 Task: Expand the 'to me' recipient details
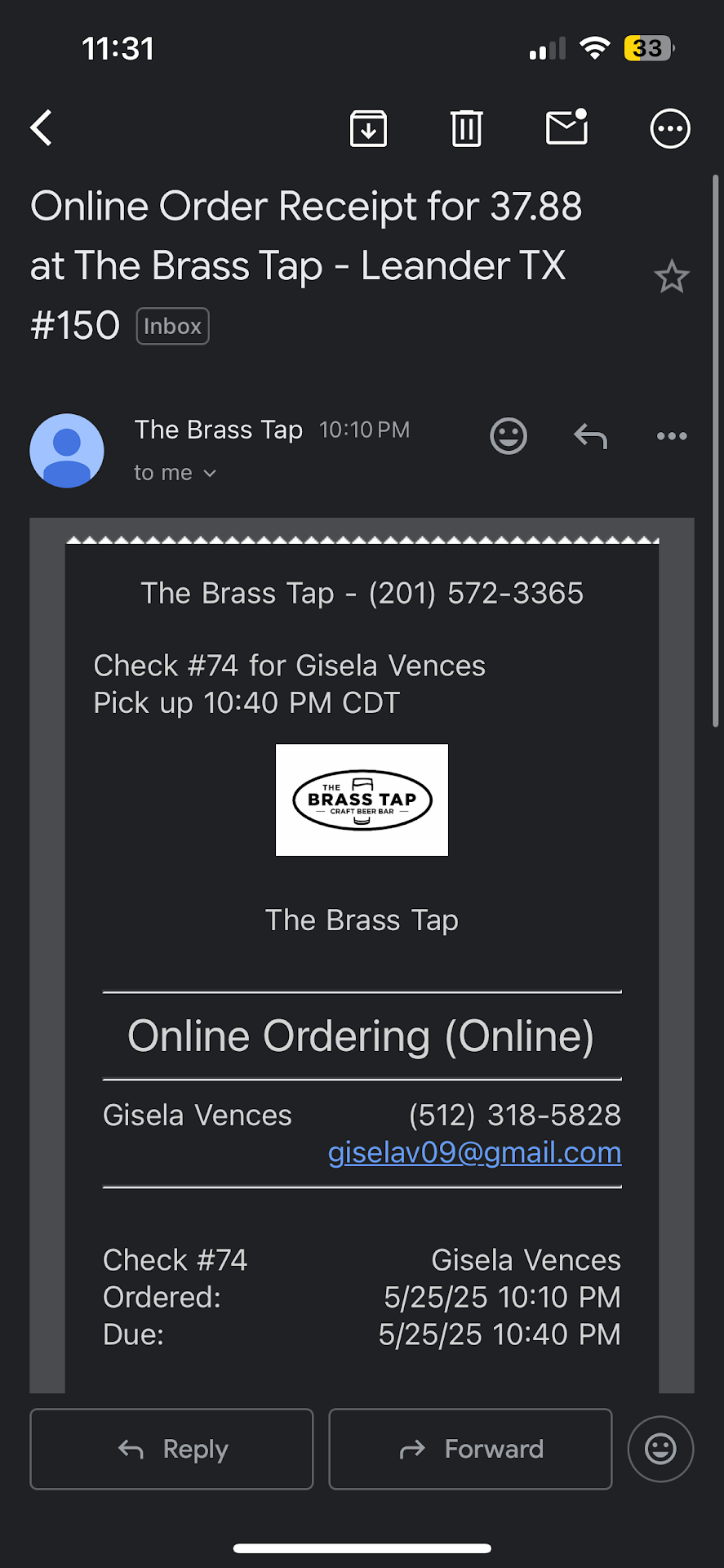tap(175, 473)
